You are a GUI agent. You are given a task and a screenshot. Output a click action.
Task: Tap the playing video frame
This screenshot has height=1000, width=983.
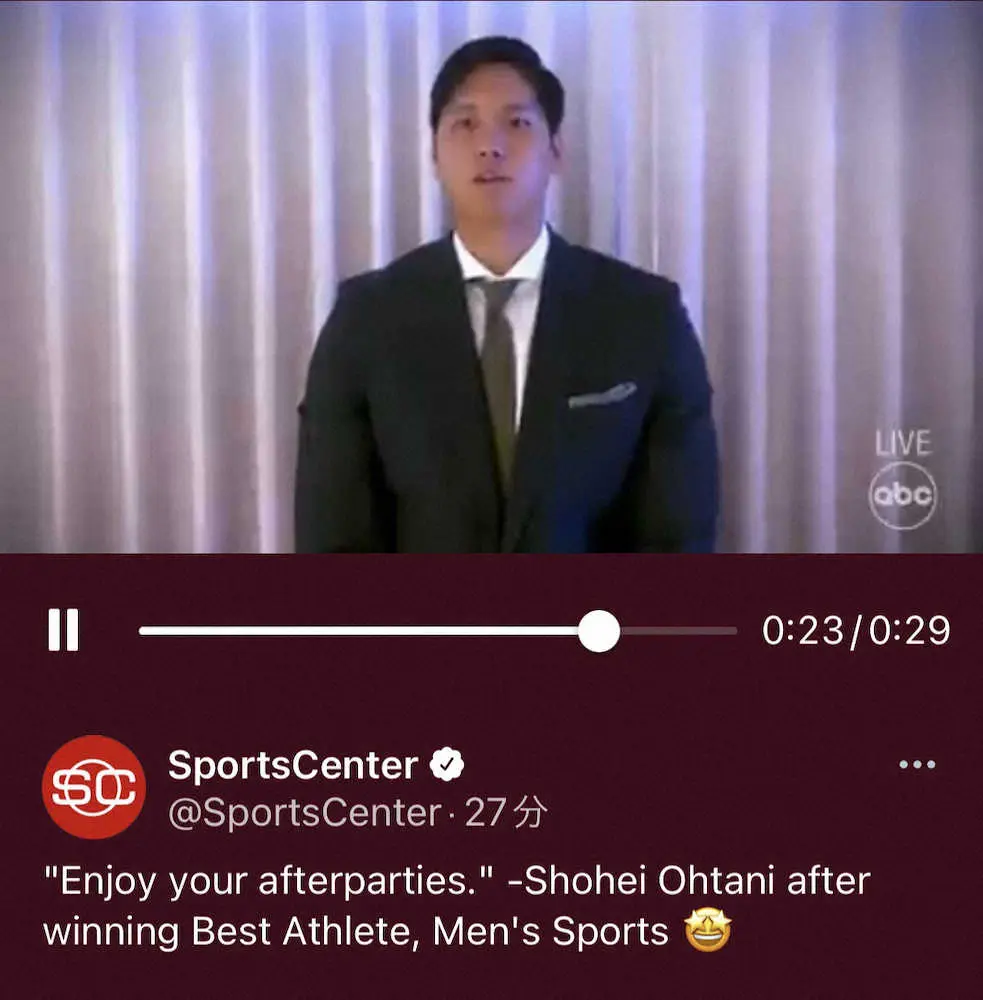click(491, 276)
